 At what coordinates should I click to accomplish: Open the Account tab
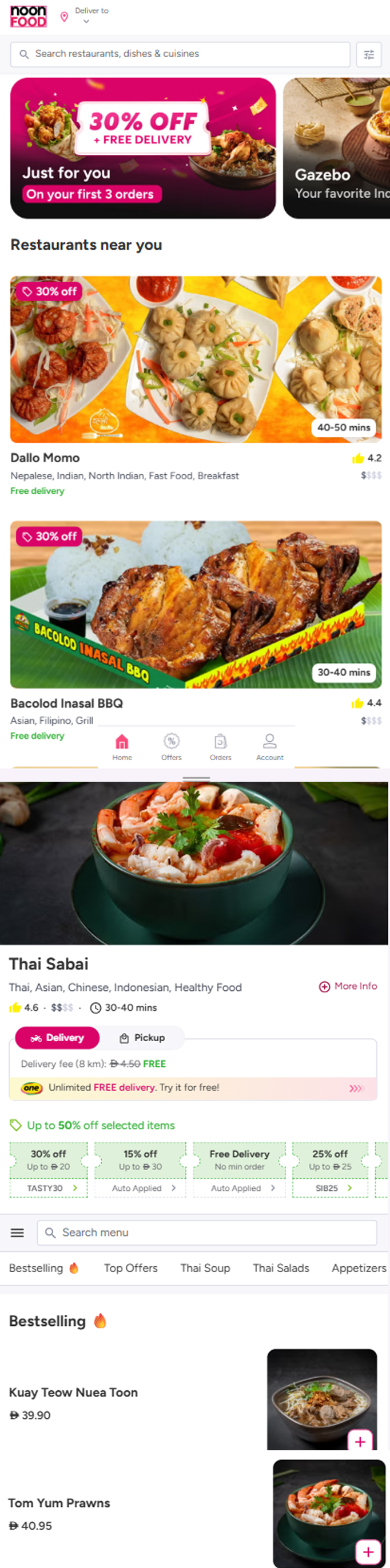(x=269, y=747)
